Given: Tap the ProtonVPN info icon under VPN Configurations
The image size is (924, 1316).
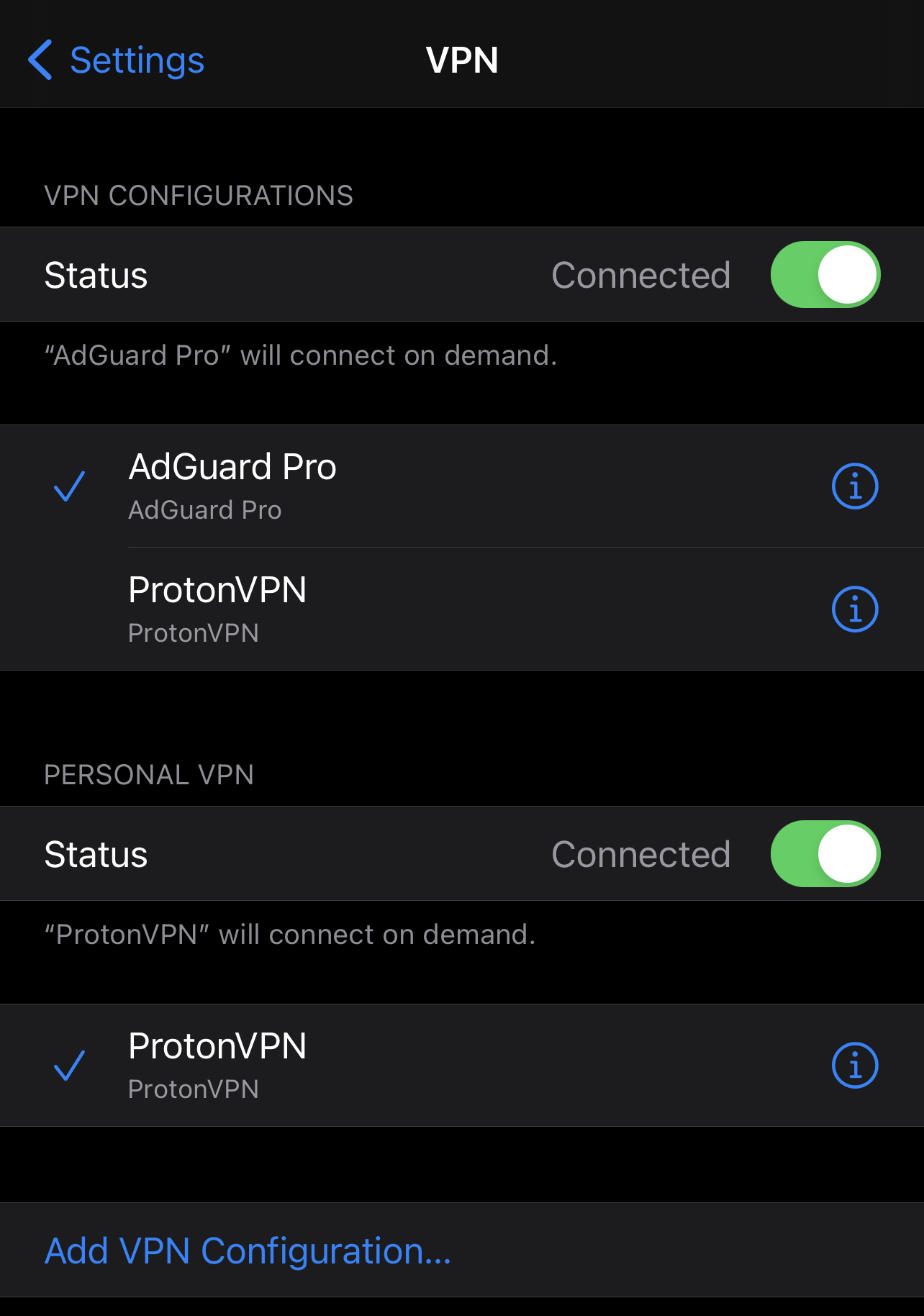Looking at the screenshot, I should 854,609.
